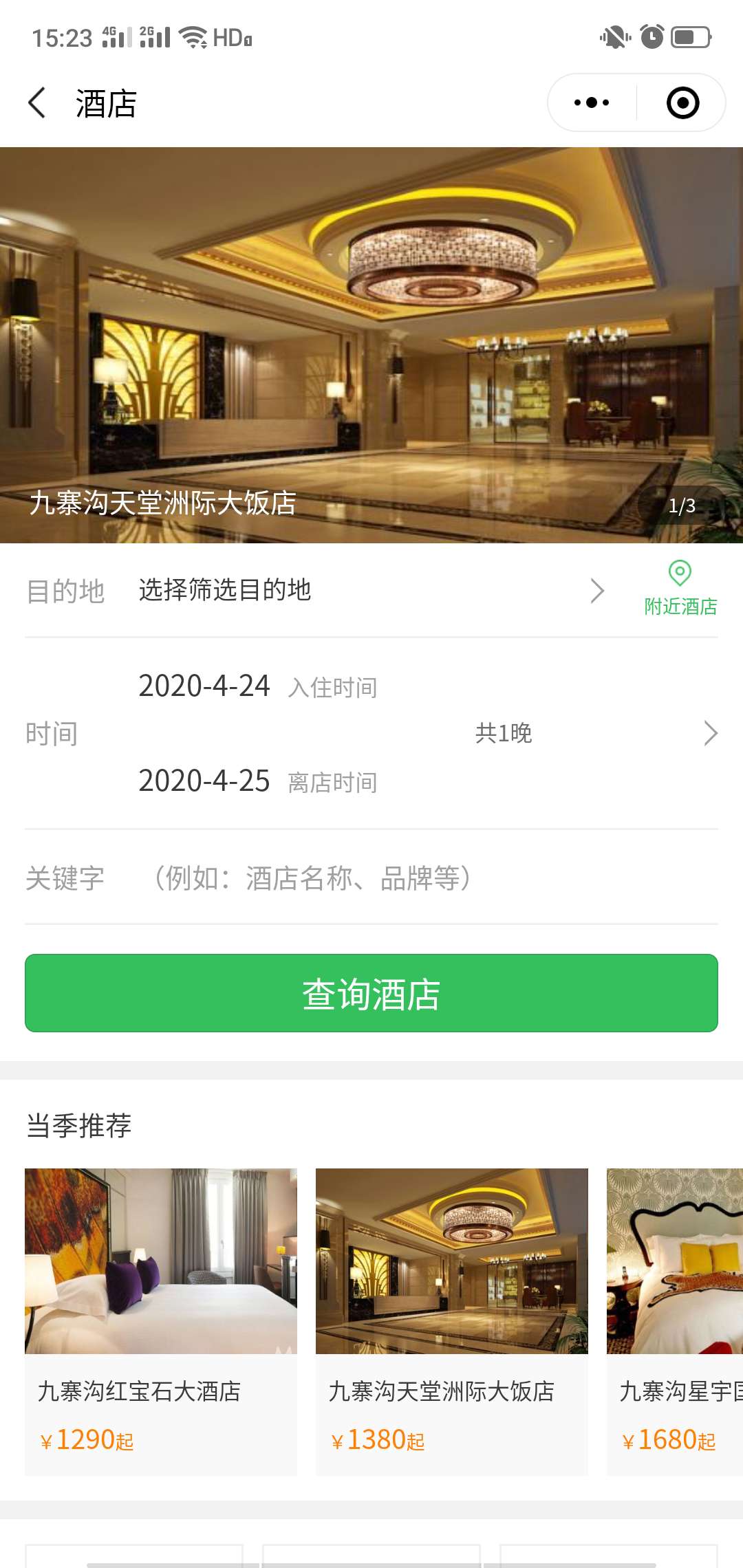Open 选择筛选目的地 destination picker
This screenshot has height=1568, width=743.
tap(224, 590)
